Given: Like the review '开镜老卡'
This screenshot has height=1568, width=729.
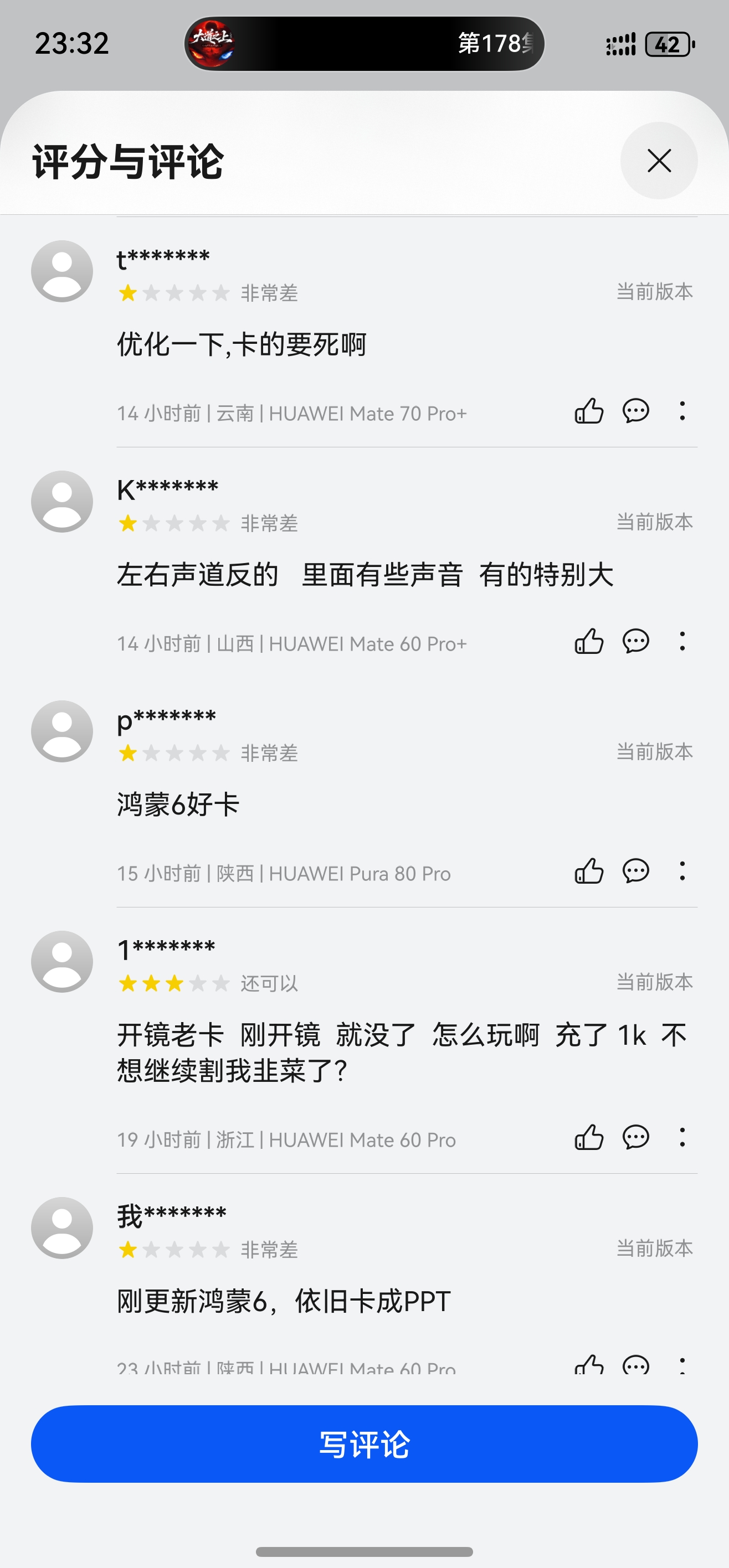Looking at the screenshot, I should (x=588, y=1138).
